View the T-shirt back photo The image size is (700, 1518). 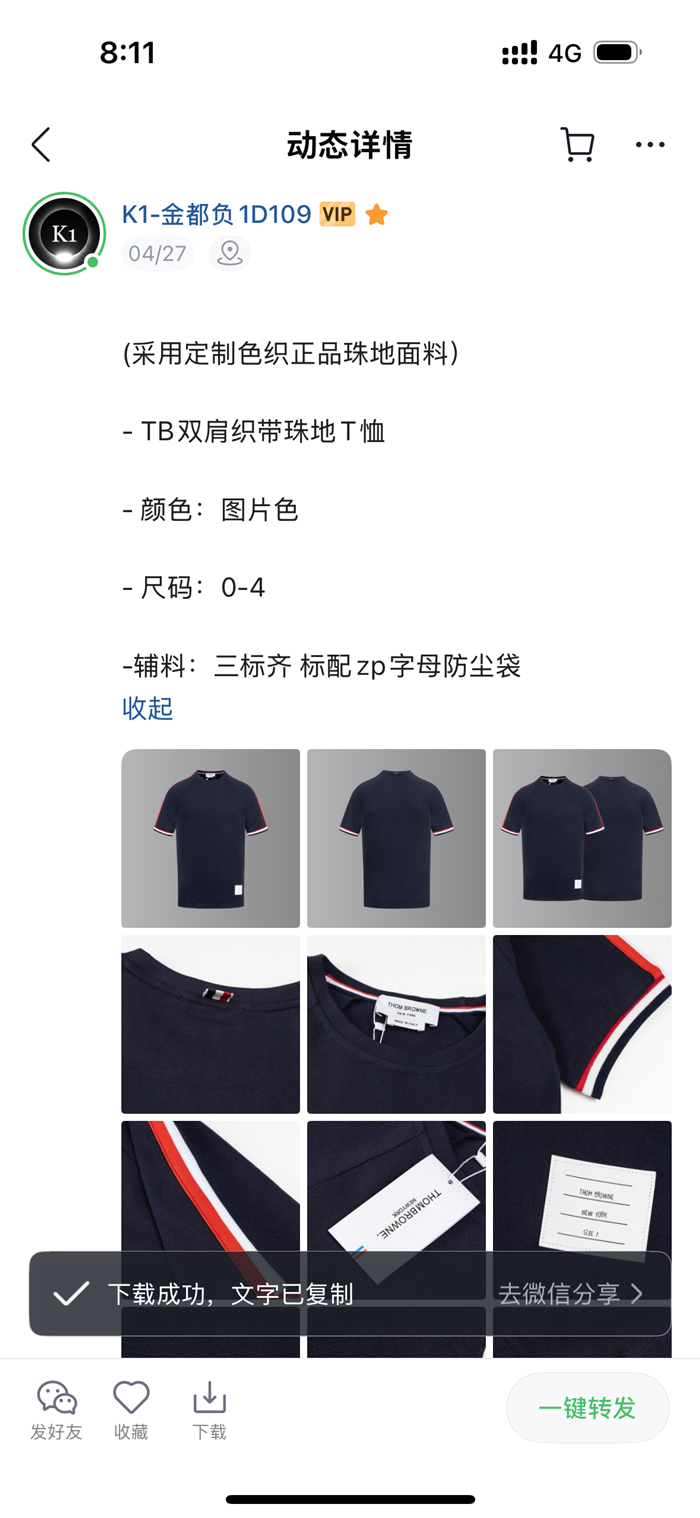[396, 838]
